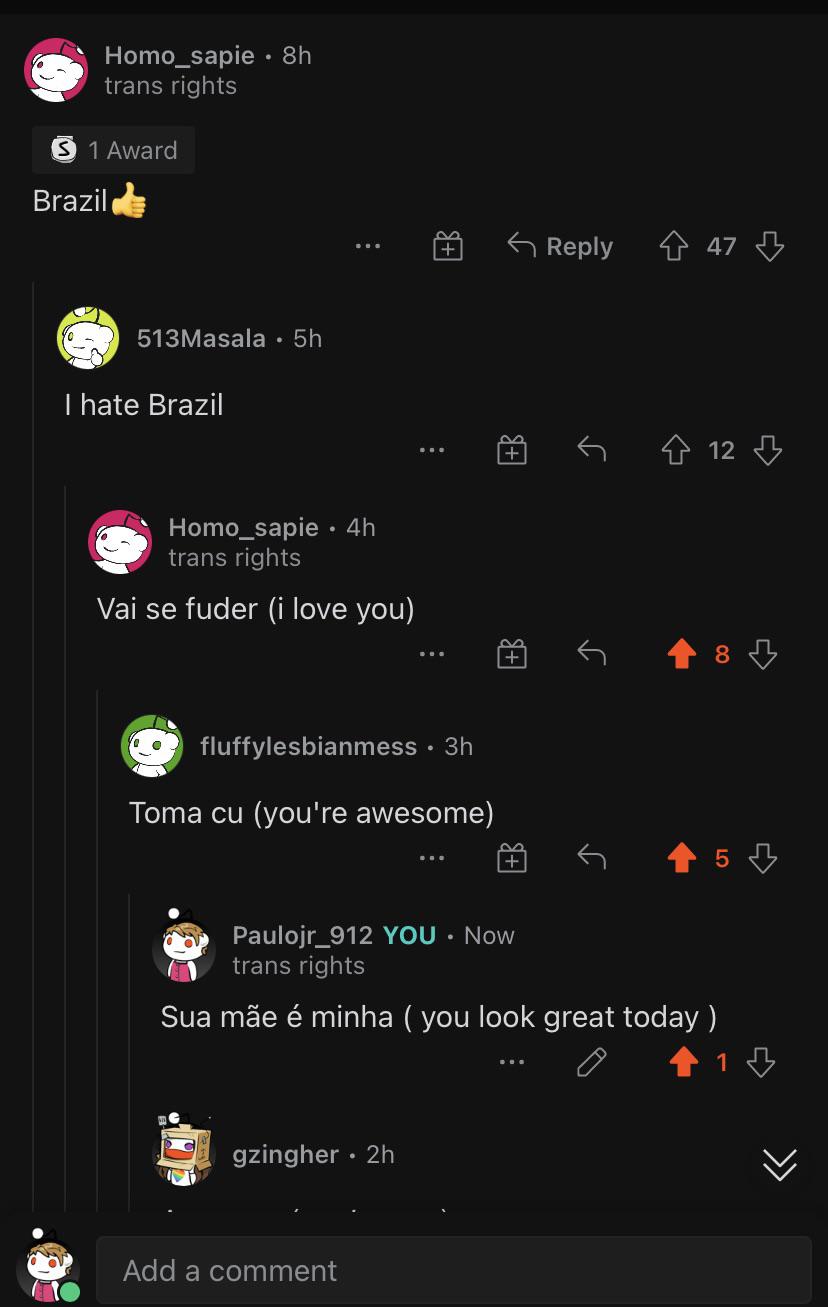This screenshot has width=828, height=1307.
Task: Jump to the next comment with the double chevron
Action: click(x=779, y=1164)
